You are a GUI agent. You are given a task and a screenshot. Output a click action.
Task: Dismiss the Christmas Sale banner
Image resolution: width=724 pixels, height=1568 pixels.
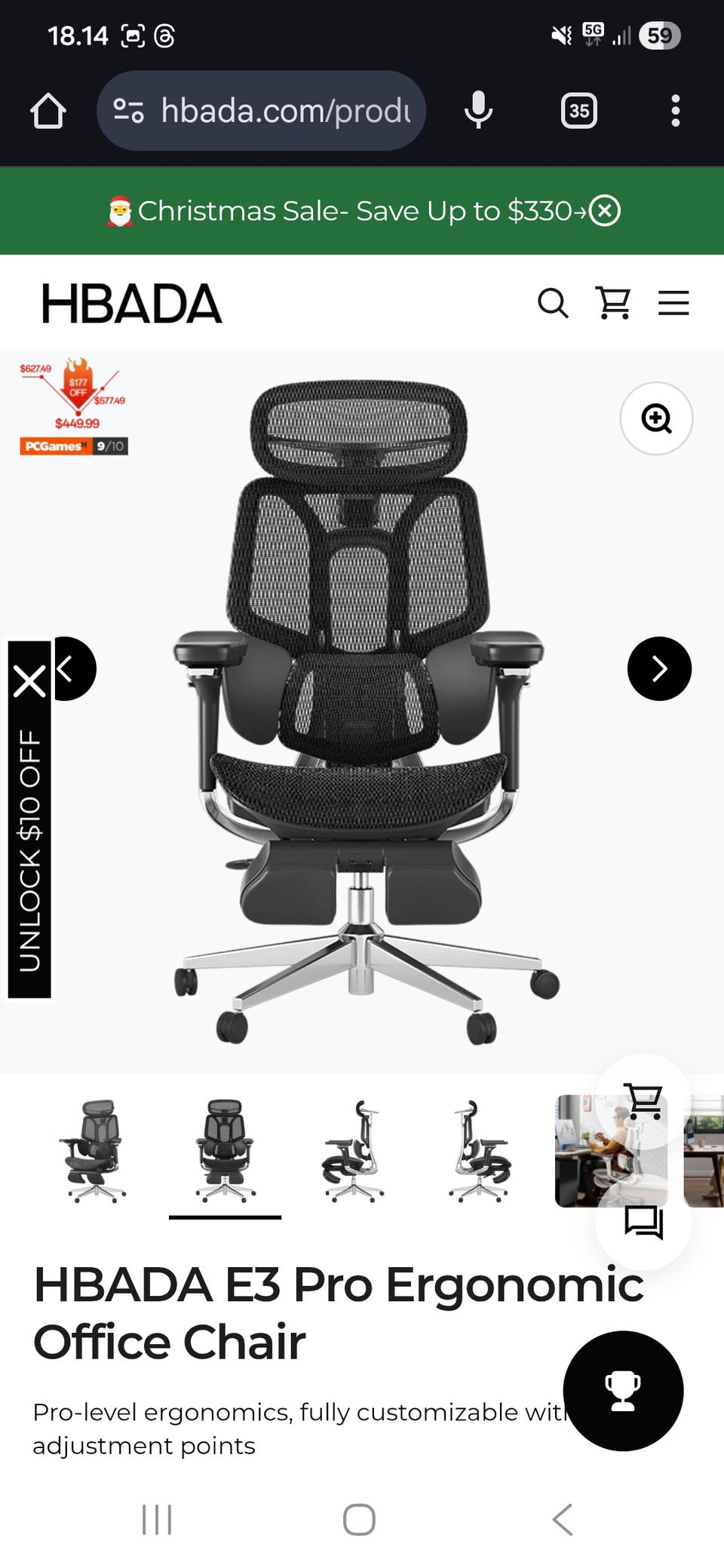tap(605, 210)
